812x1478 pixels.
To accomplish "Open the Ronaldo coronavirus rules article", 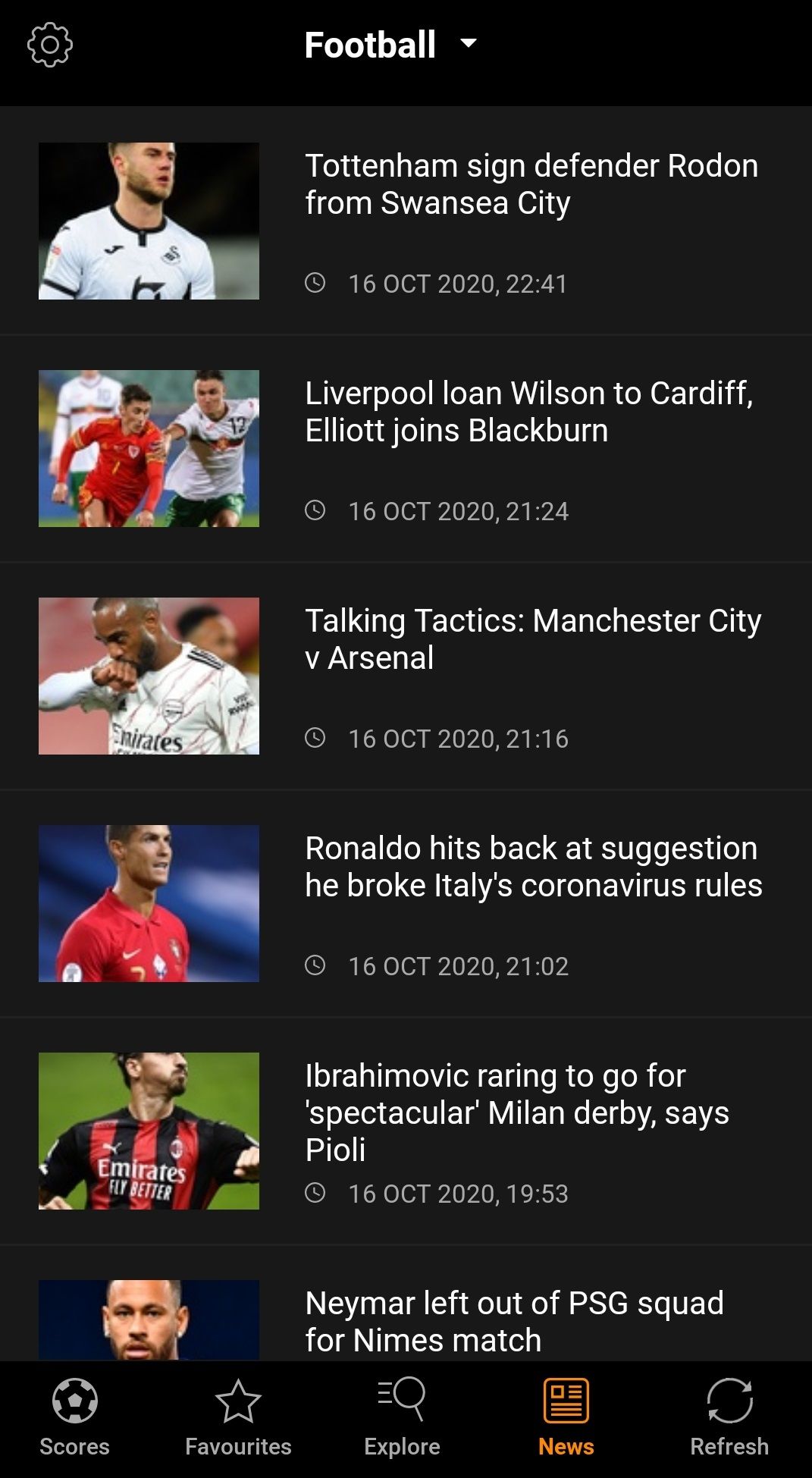I will (x=531, y=867).
